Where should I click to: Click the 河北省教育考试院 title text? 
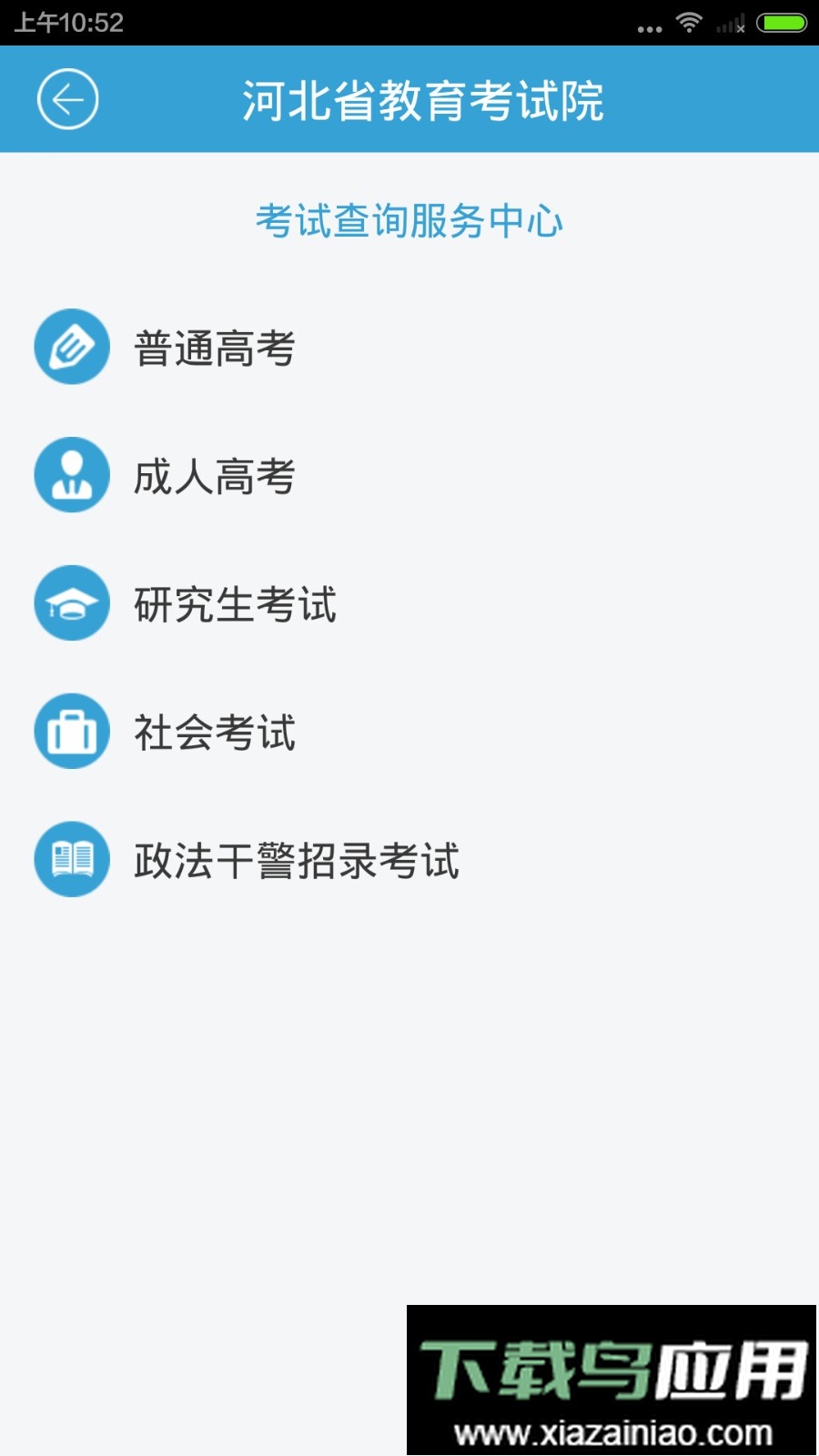pos(424,100)
